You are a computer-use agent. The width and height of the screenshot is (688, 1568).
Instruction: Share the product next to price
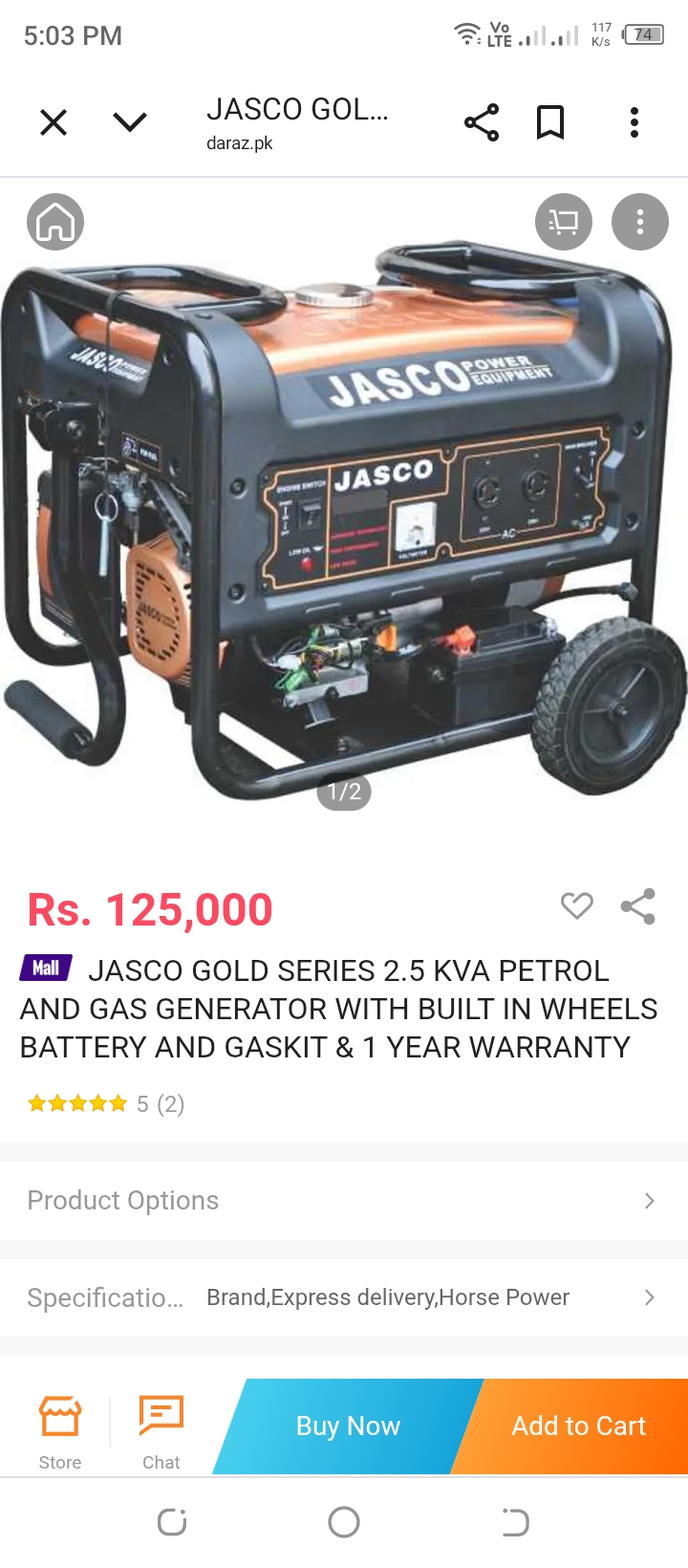click(638, 906)
